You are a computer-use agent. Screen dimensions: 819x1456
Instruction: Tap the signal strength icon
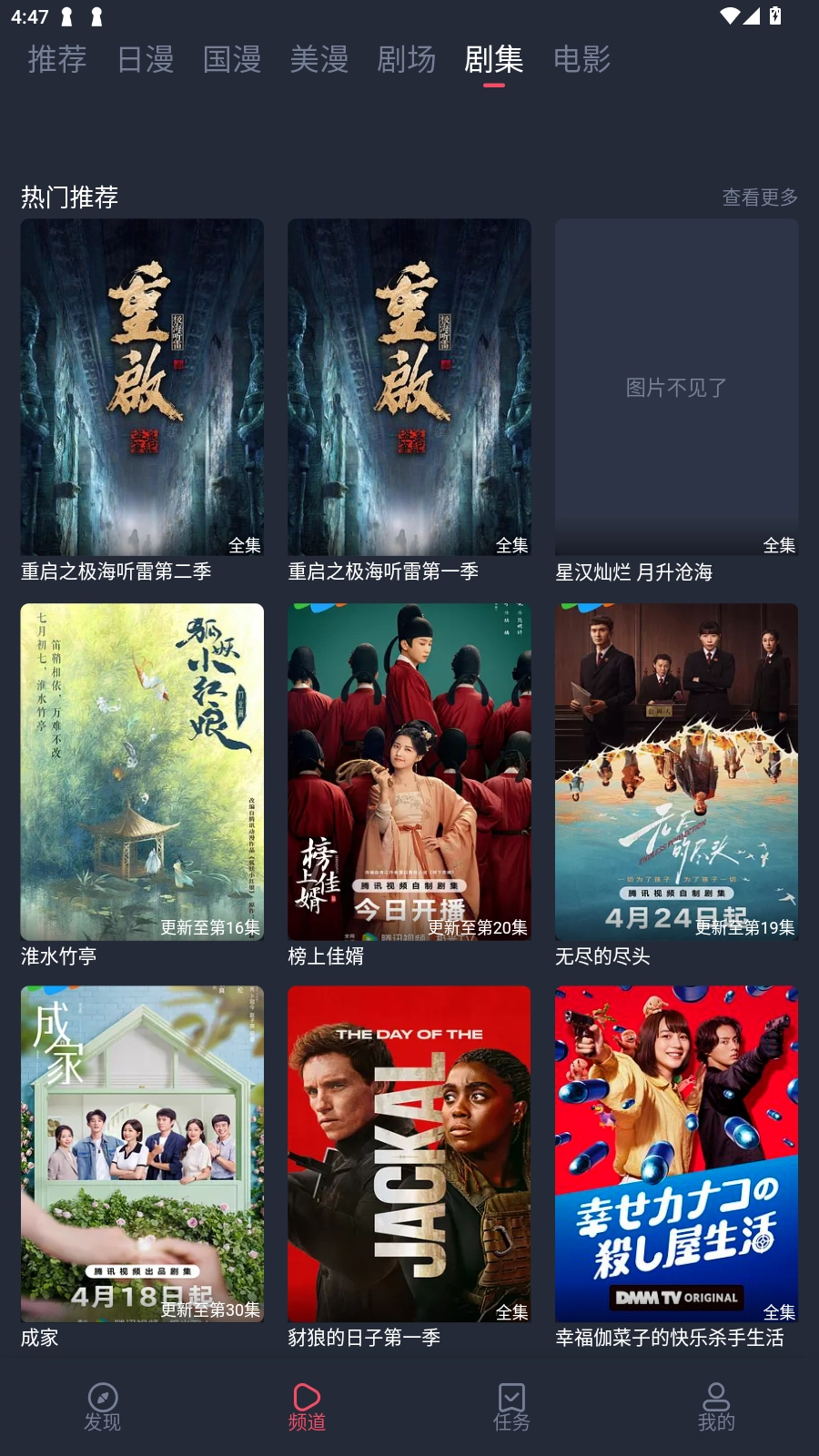[x=751, y=16]
